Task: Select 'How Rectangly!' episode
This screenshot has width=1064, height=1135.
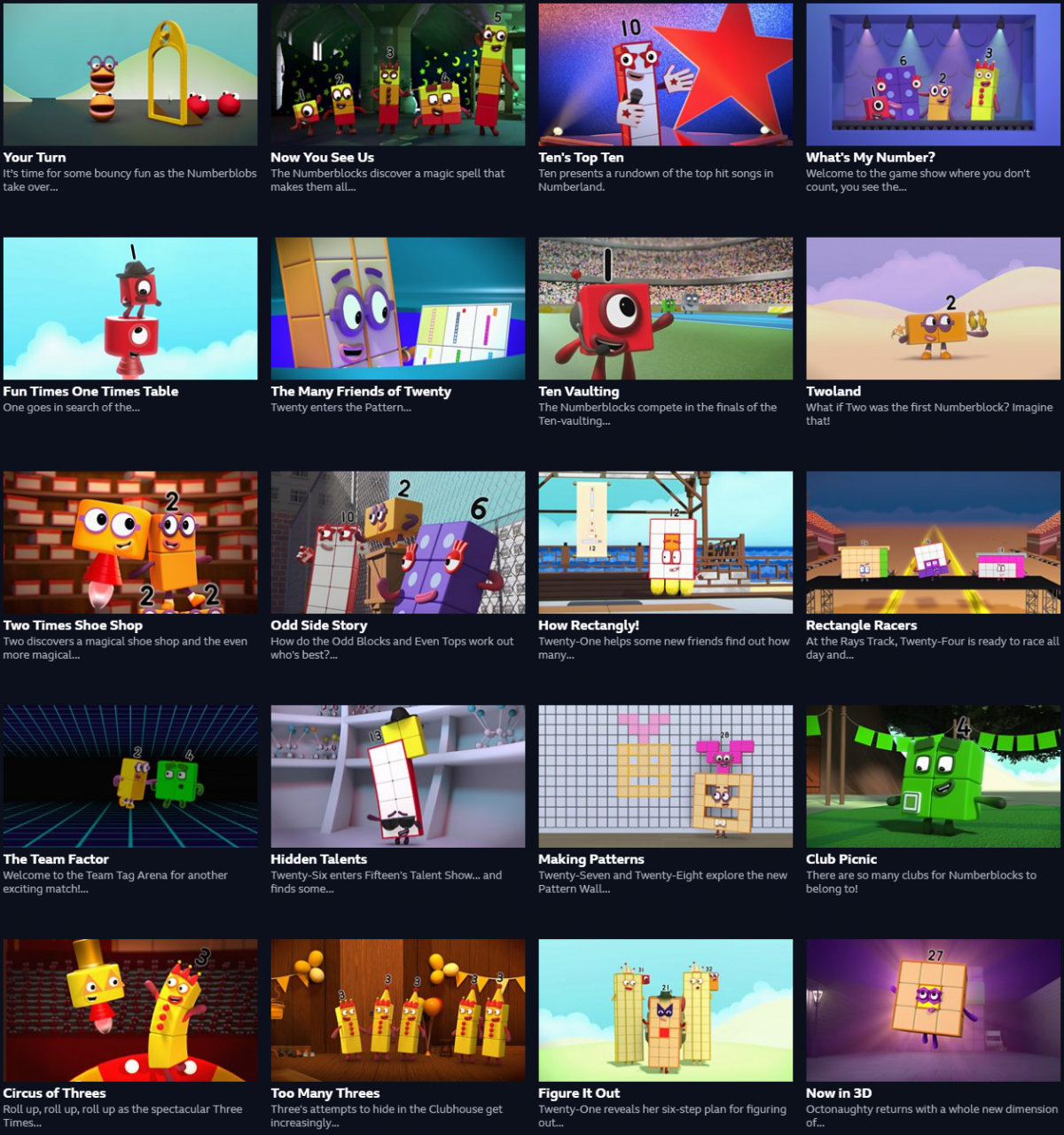Action: click(x=665, y=543)
